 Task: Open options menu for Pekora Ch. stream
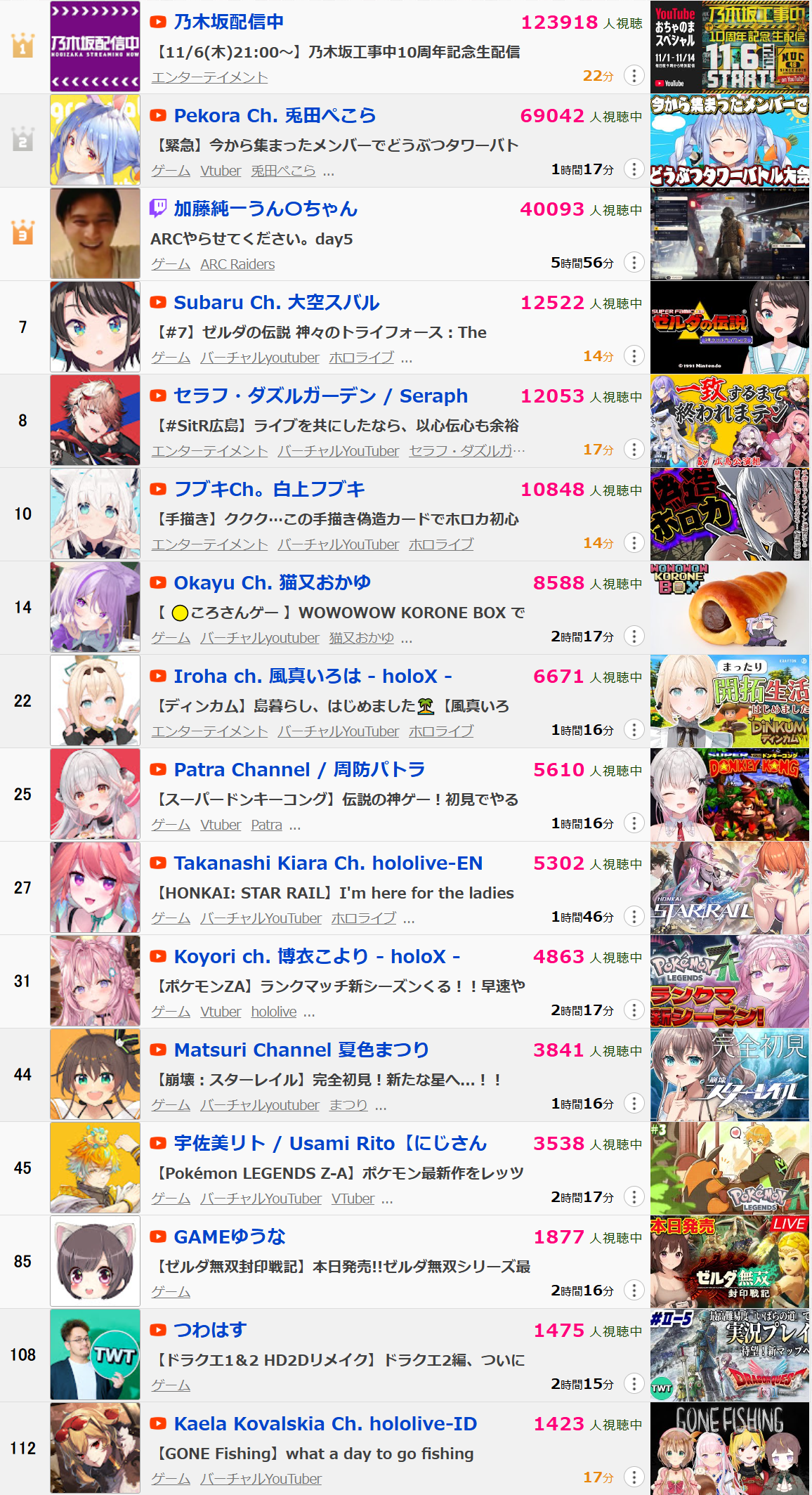[634, 169]
